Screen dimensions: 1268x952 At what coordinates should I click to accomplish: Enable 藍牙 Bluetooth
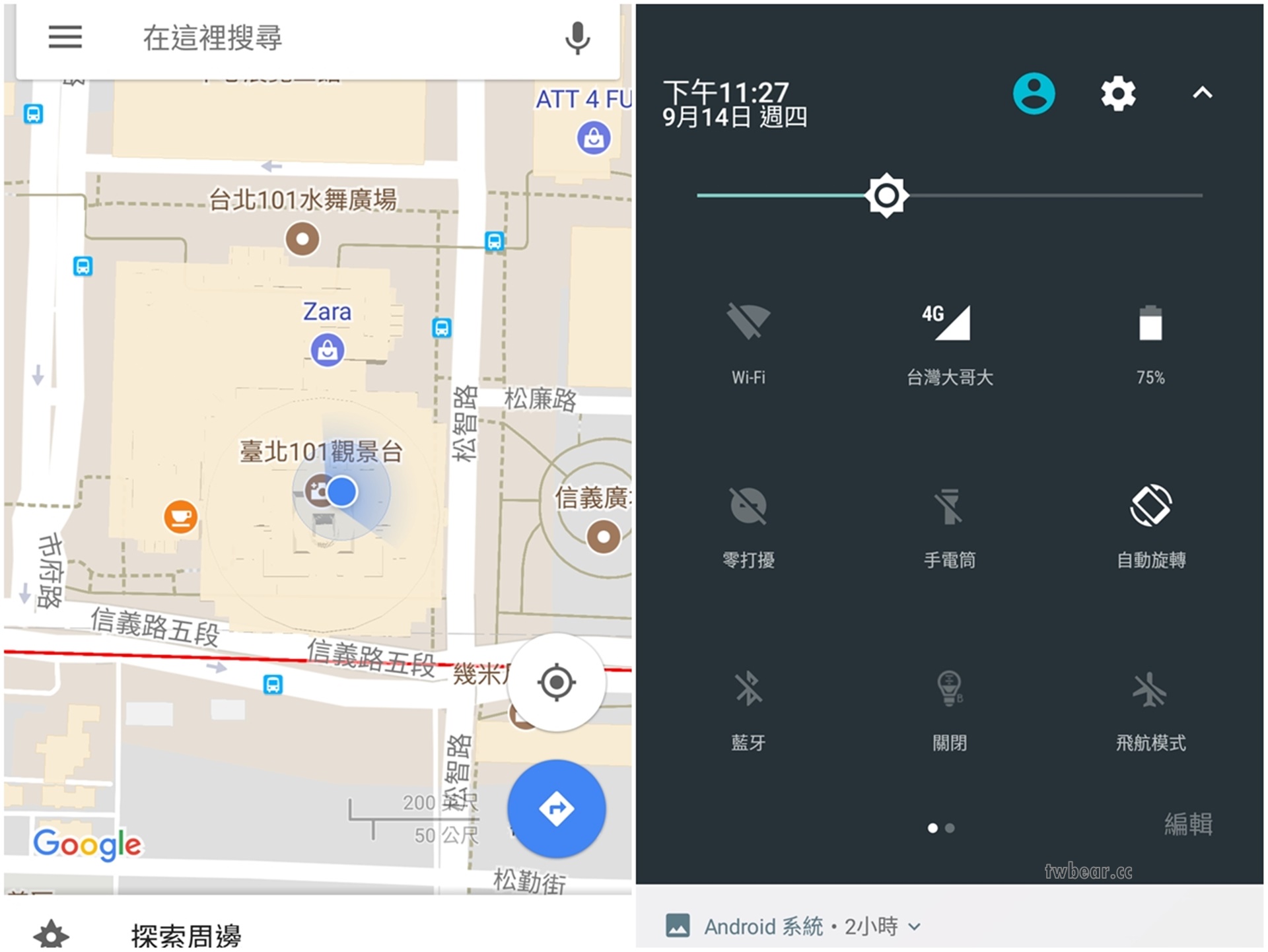click(748, 689)
